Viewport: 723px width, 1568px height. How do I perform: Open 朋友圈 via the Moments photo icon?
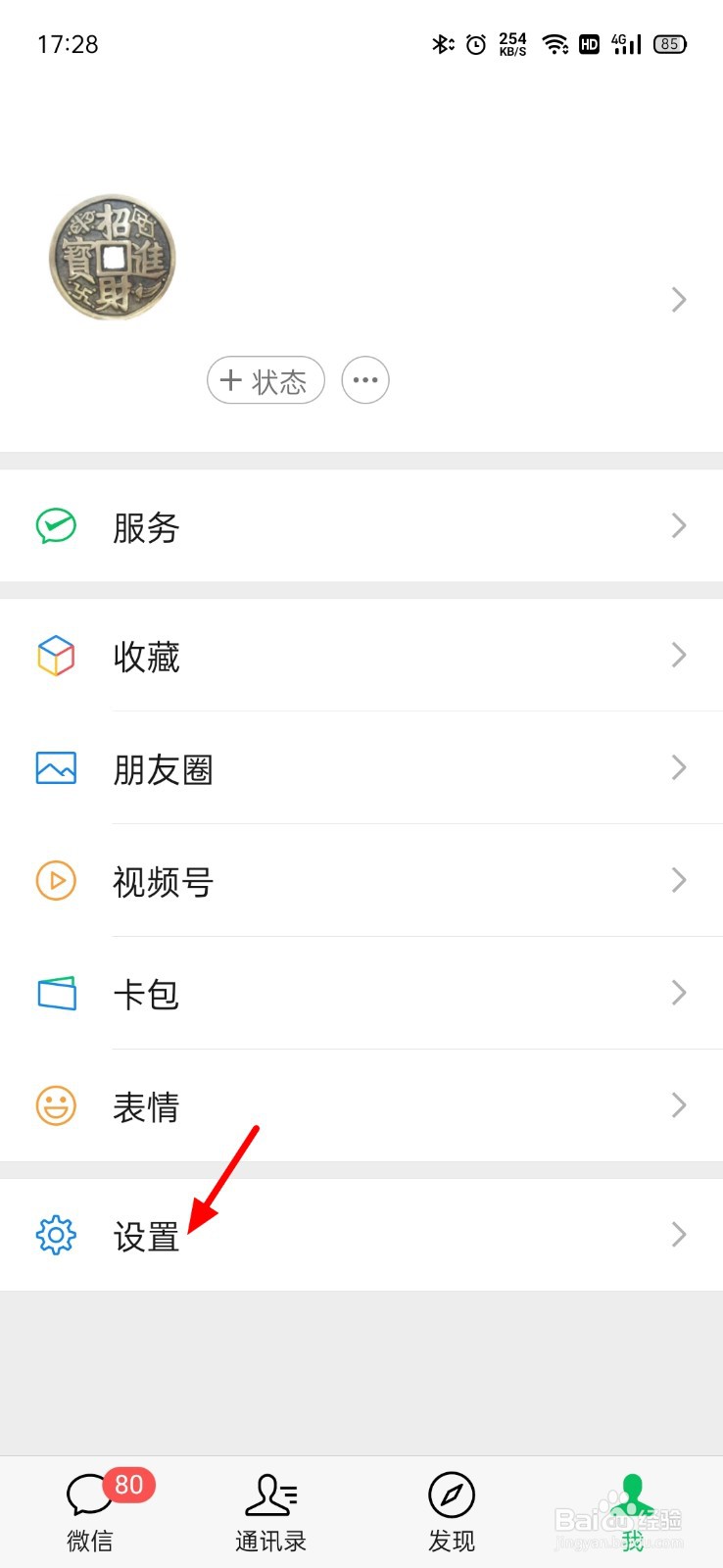56,767
